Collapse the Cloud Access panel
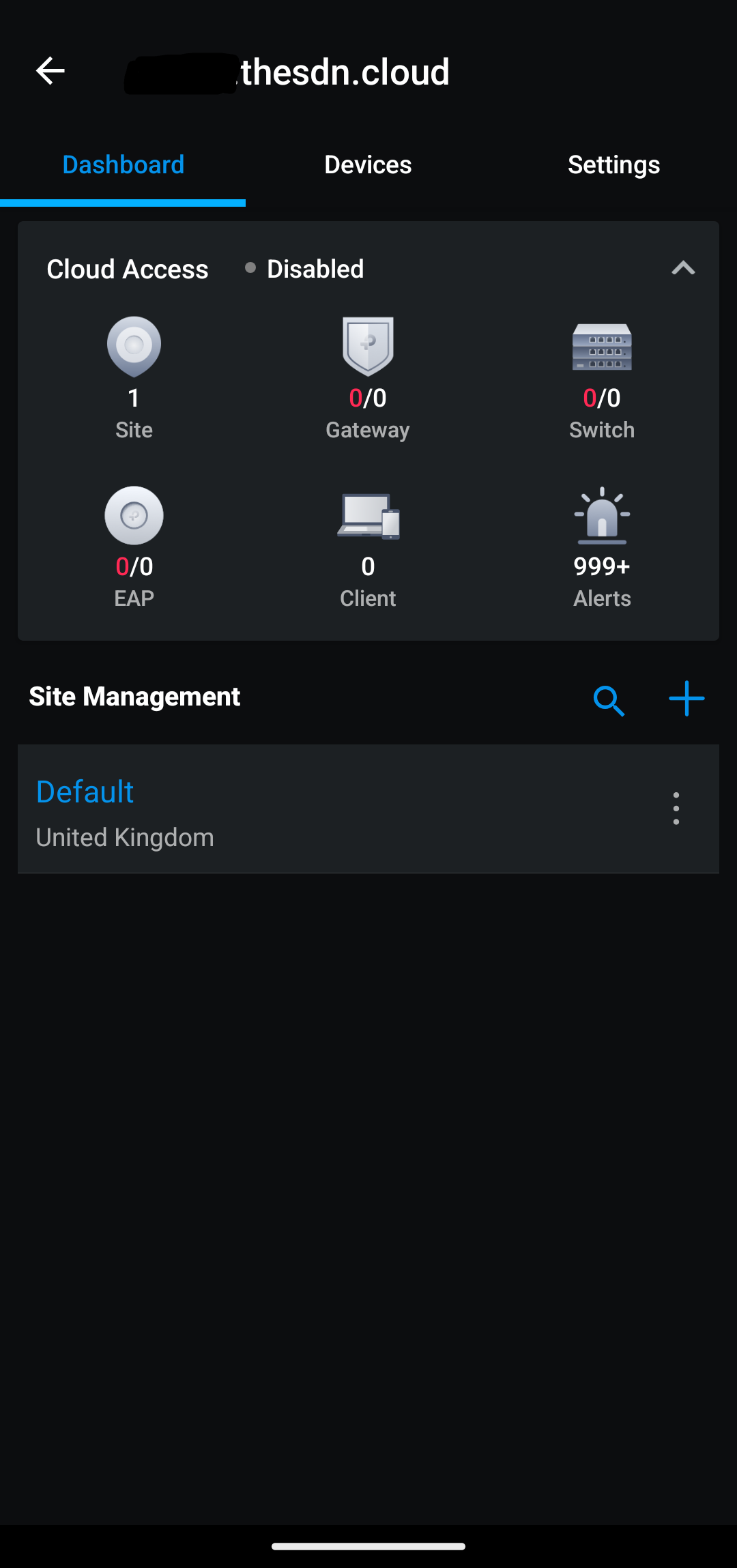Image resolution: width=737 pixels, height=1568 pixels. pyautogui.click(x=683, y=268)
